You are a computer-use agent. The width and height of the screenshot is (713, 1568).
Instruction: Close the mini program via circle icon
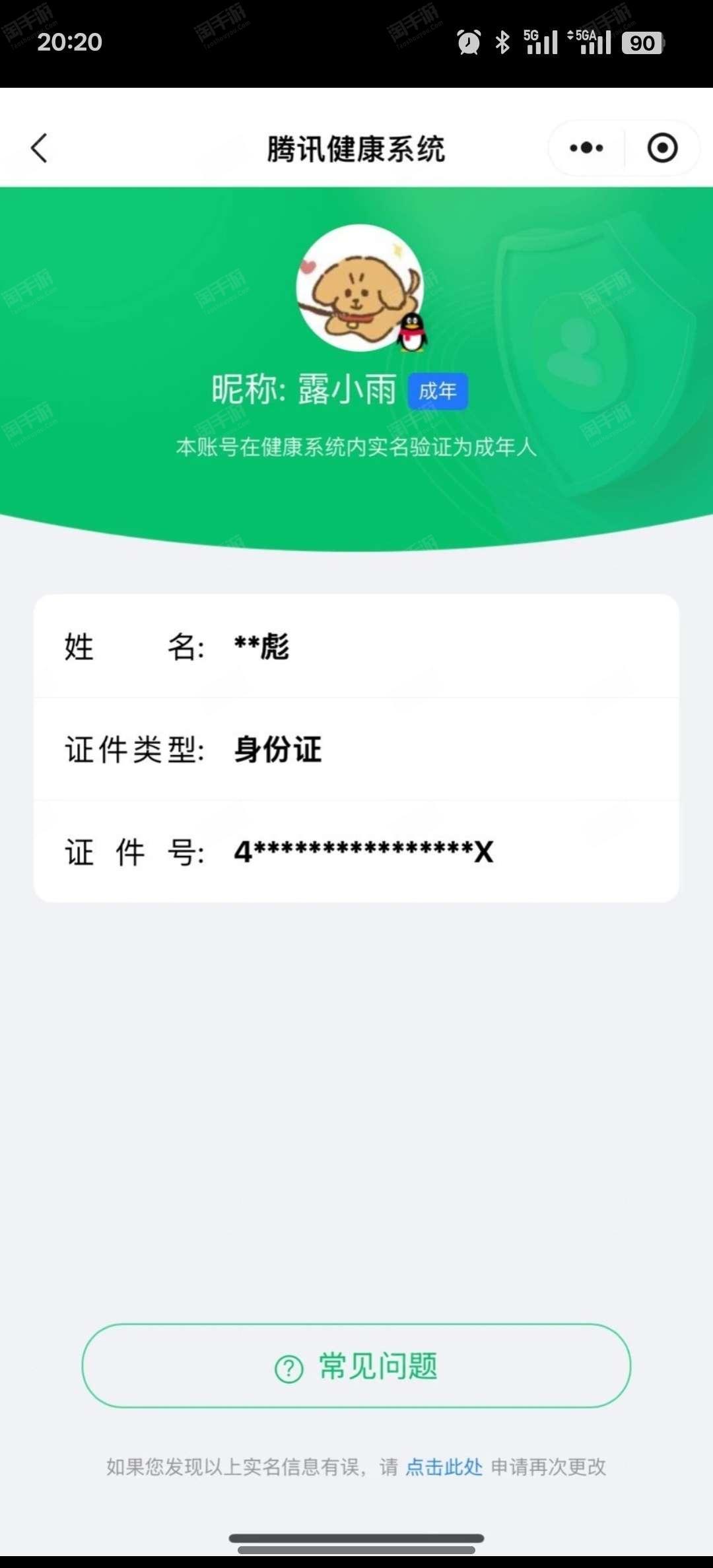tap(662, 148)
